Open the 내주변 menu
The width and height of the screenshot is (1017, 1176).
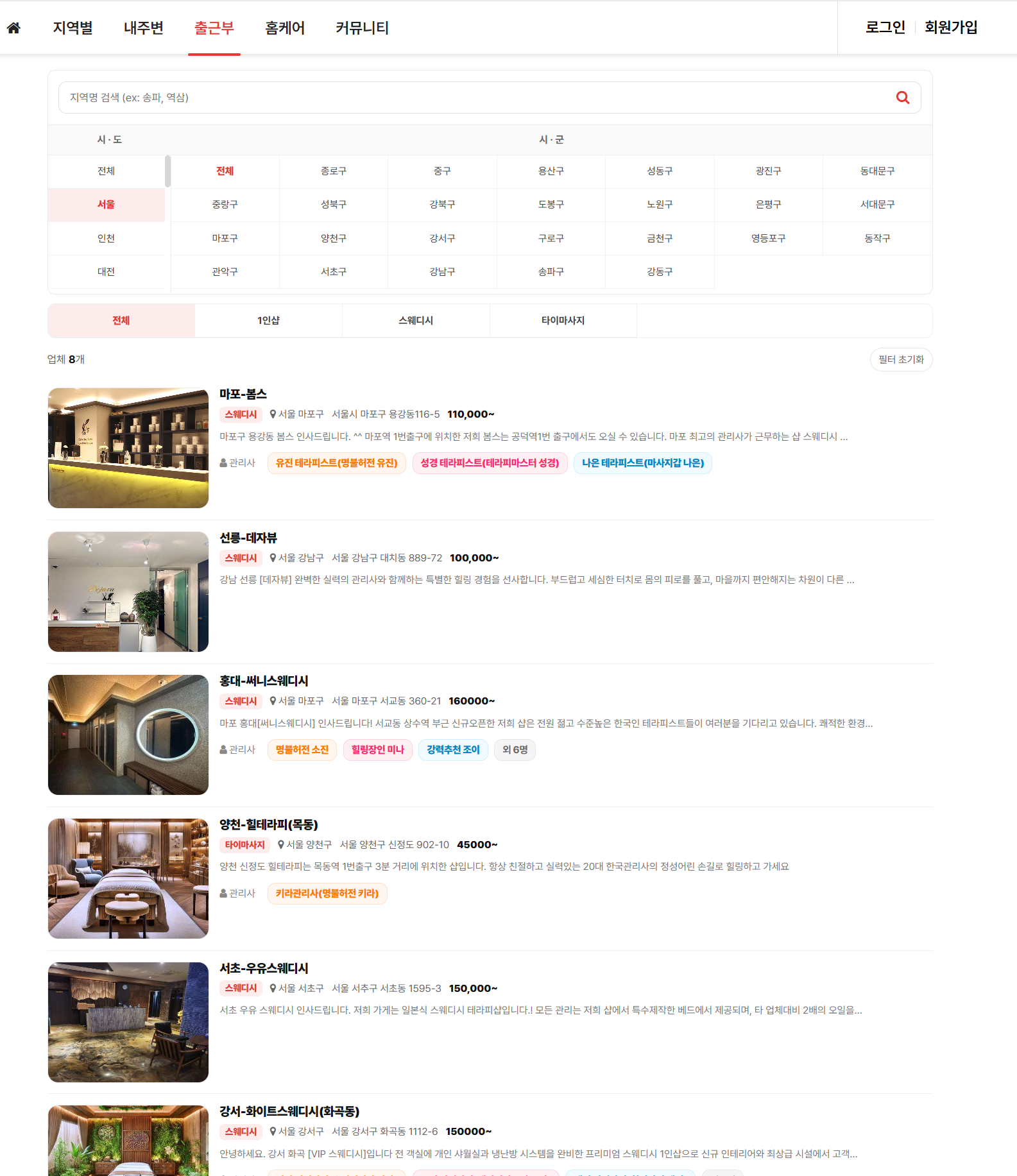pyautogui.click(x=143, y=28)
